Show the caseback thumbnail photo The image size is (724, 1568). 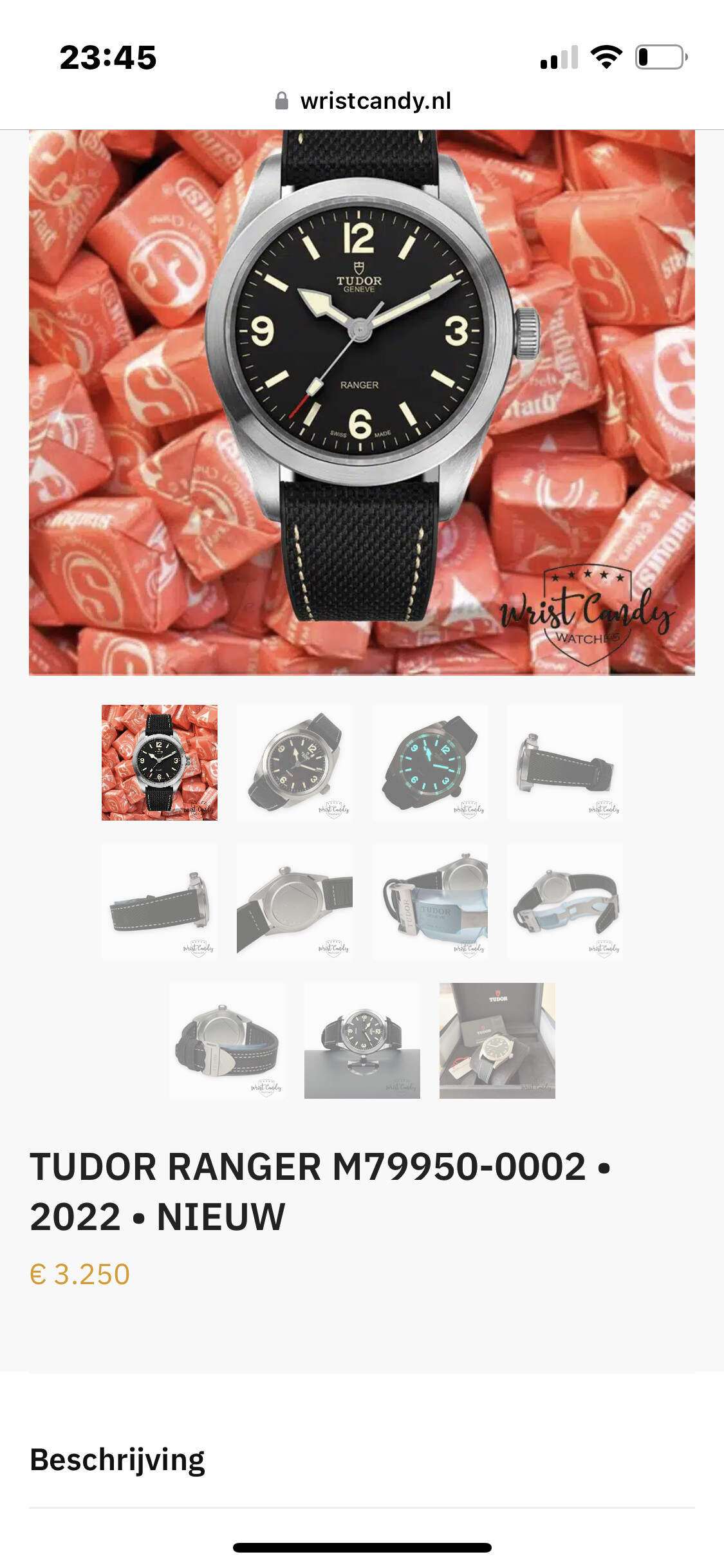[x=295, y=902]
